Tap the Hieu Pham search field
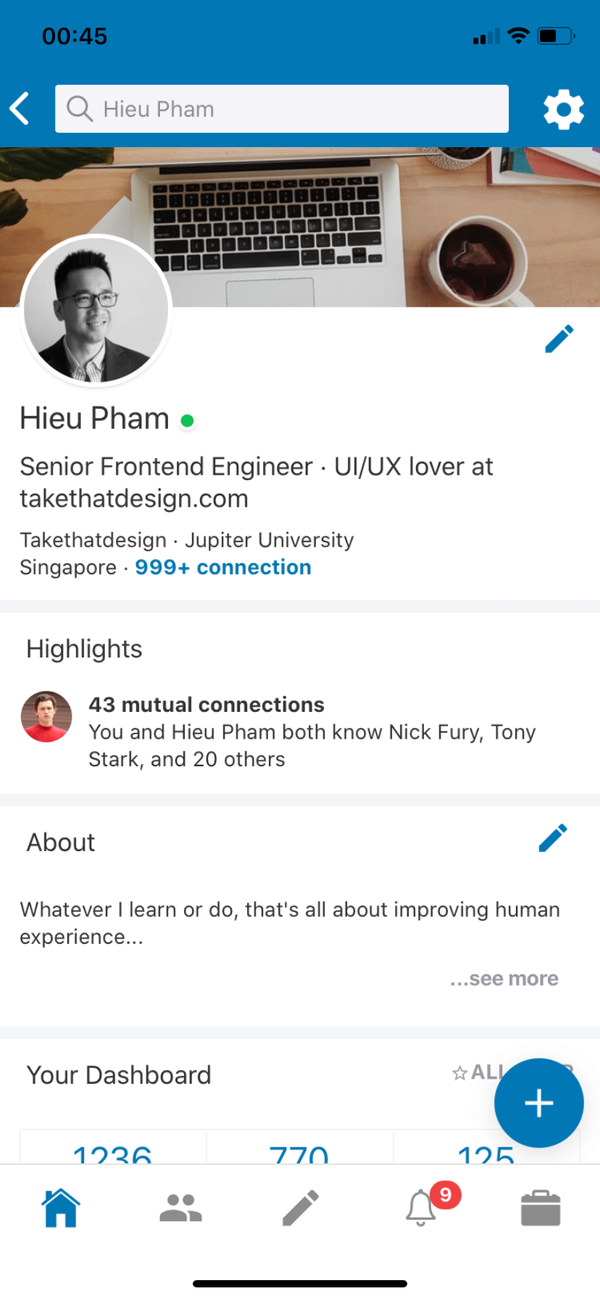600x1299 pixels. coord(282,109)
